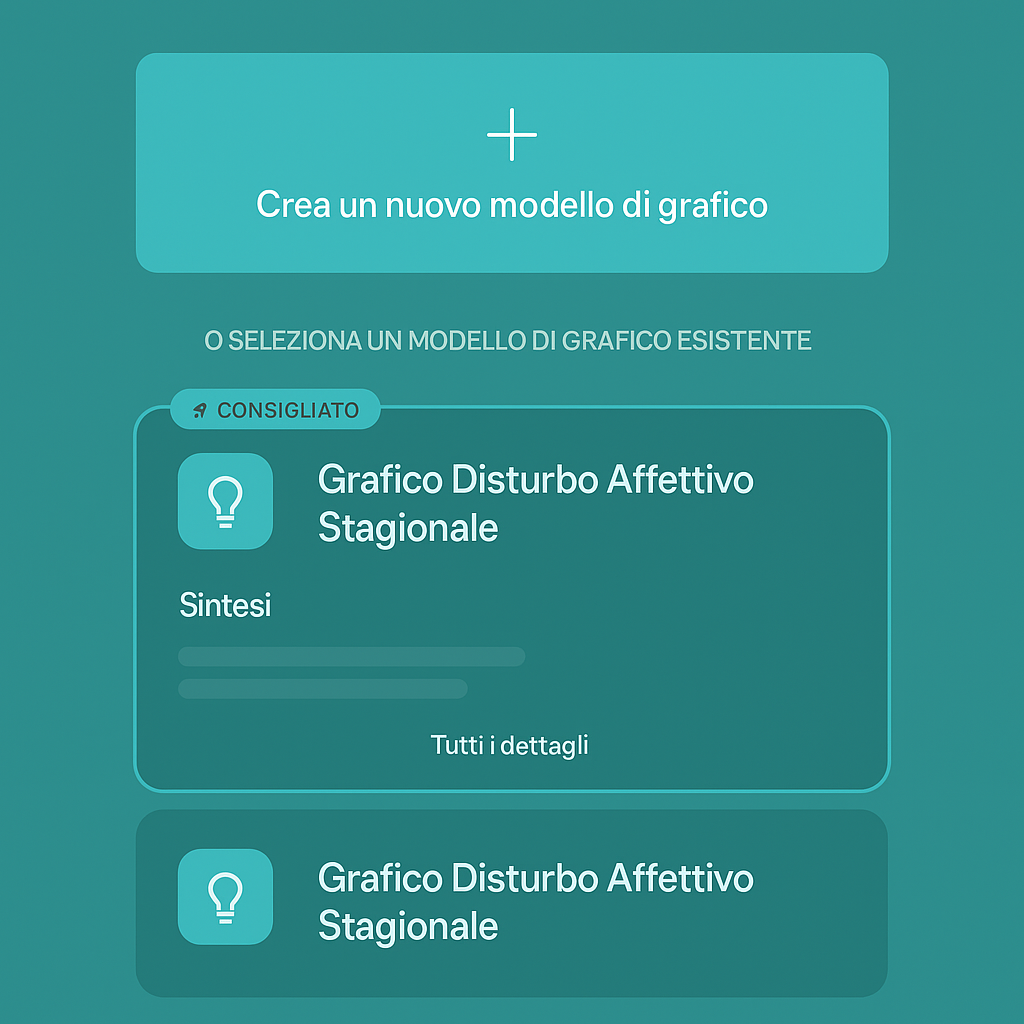Open Tutti i dettagli link

click(510, 745)
